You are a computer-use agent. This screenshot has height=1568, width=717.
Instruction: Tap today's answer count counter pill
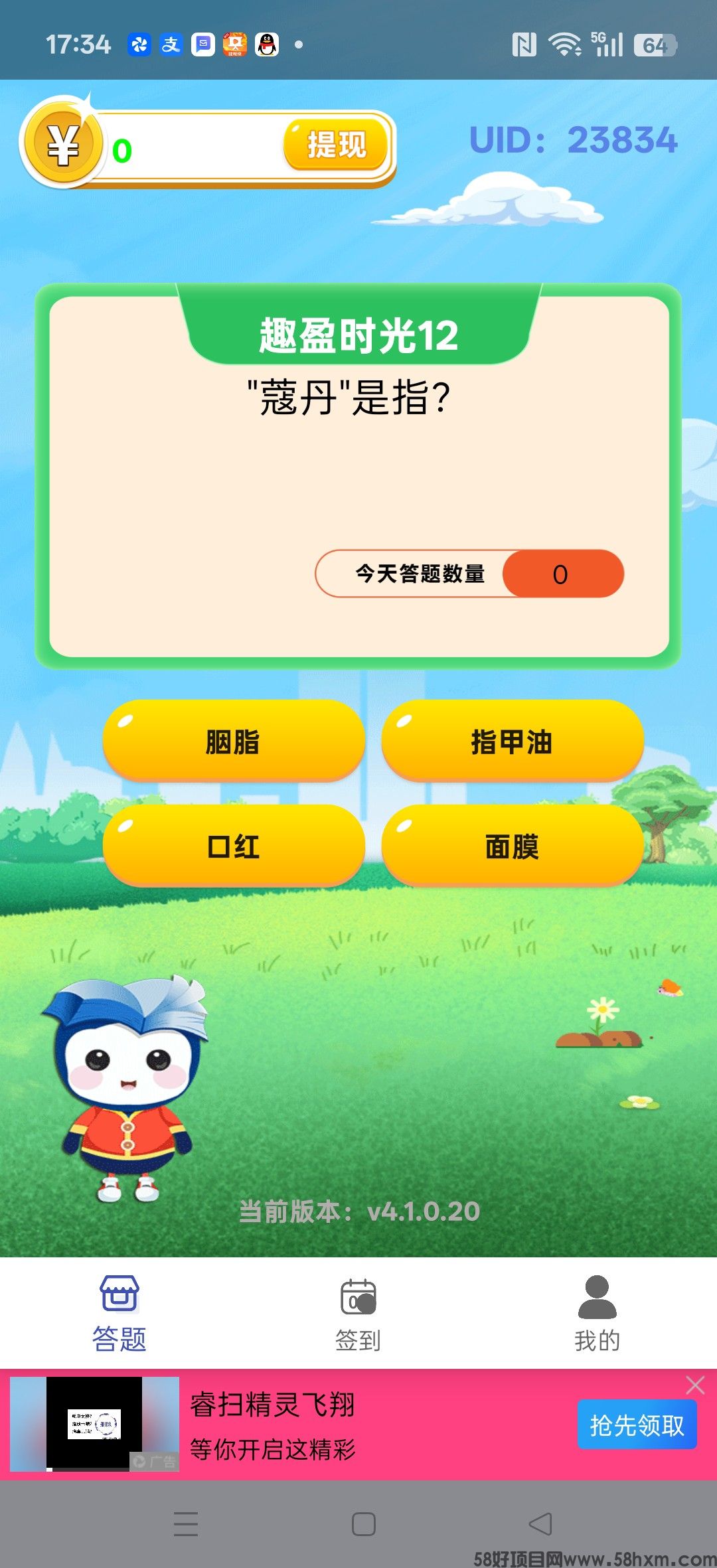coord(468,574)
